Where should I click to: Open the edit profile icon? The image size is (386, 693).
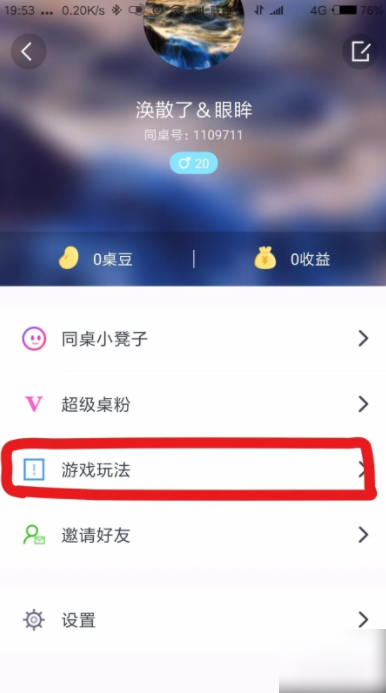[360, 52]
